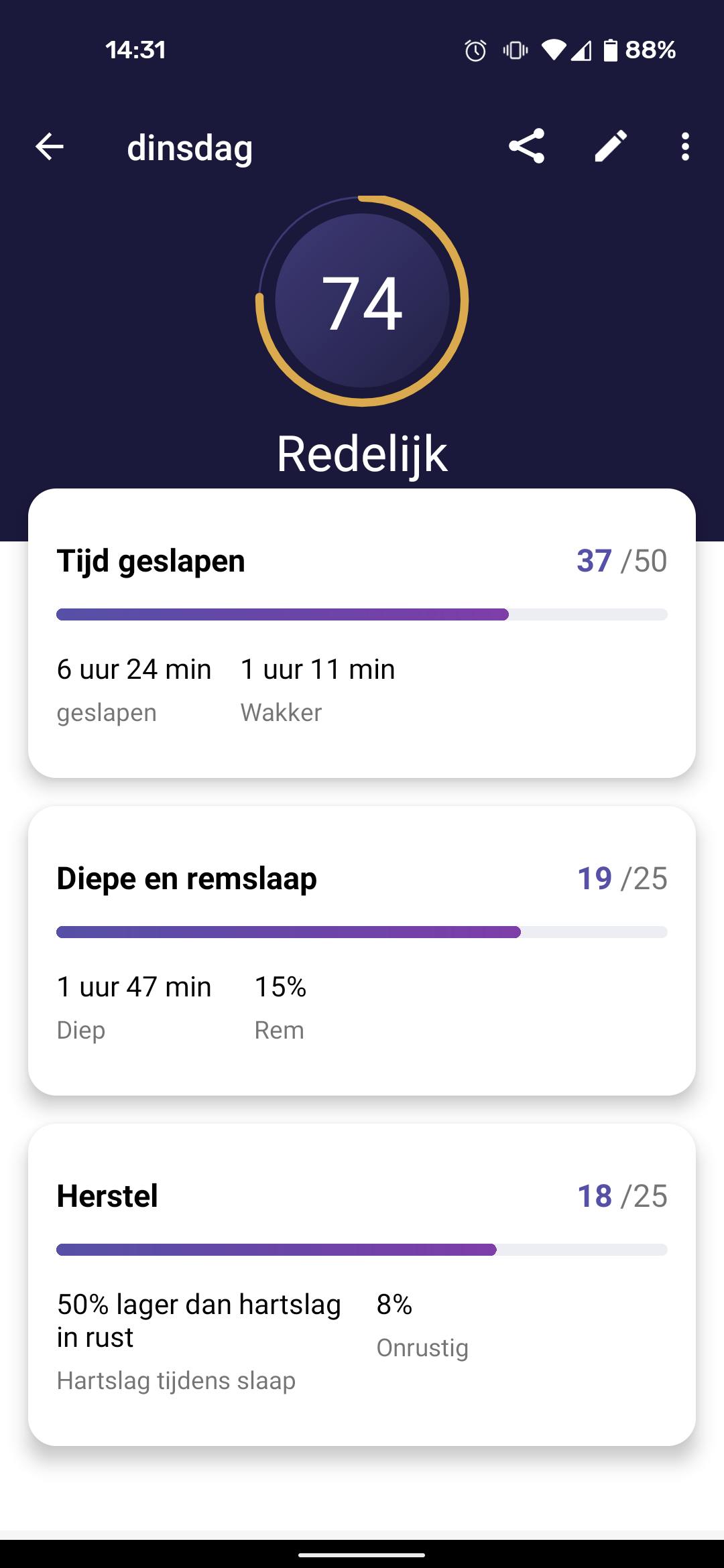Go back from the dinsdag sleep screen
The height and width of the screenshot is (1568, 724).
[x=50, y=147]
